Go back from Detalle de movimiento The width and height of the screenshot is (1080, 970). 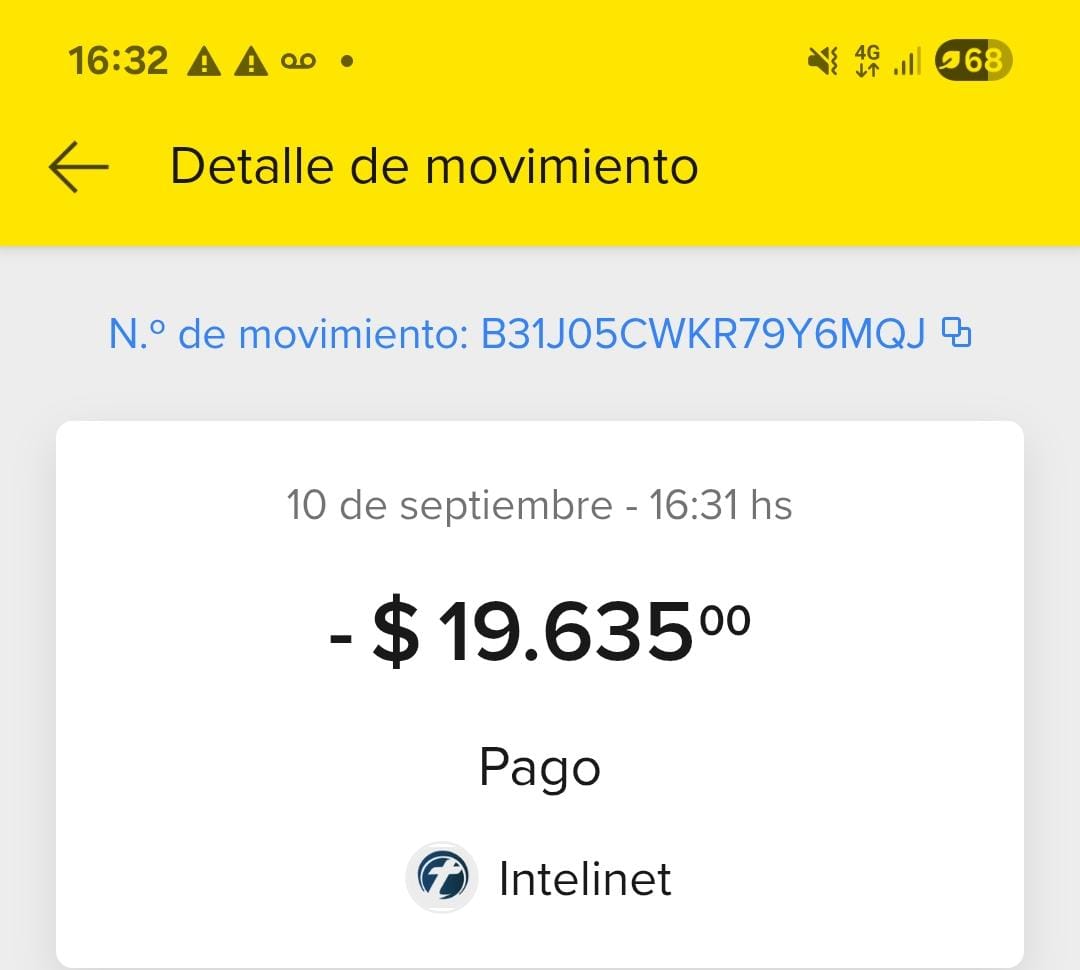pyautogui.click(x=78, y=166)
